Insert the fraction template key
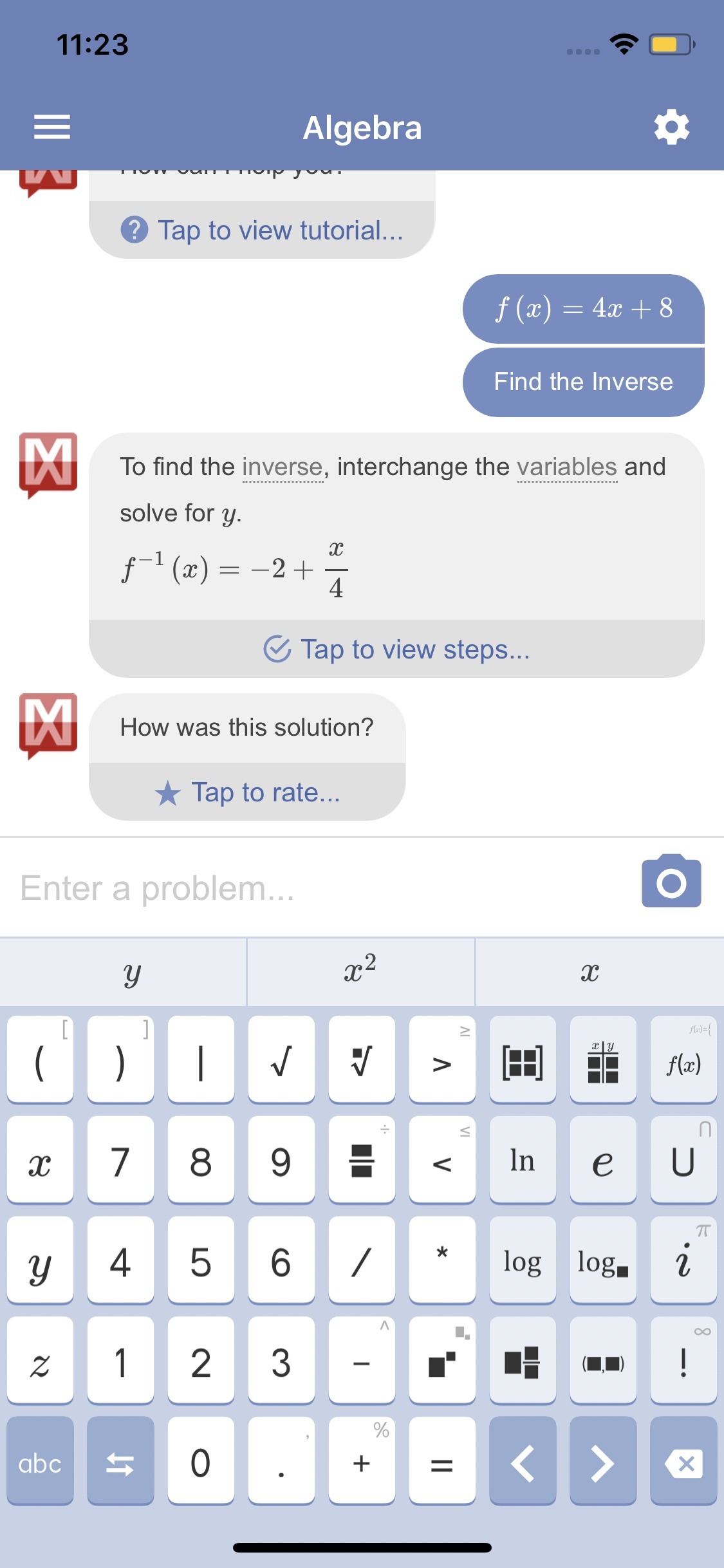Viewport: 724px width, 1568px height. pyautogui.click(x=361, y=1161)
